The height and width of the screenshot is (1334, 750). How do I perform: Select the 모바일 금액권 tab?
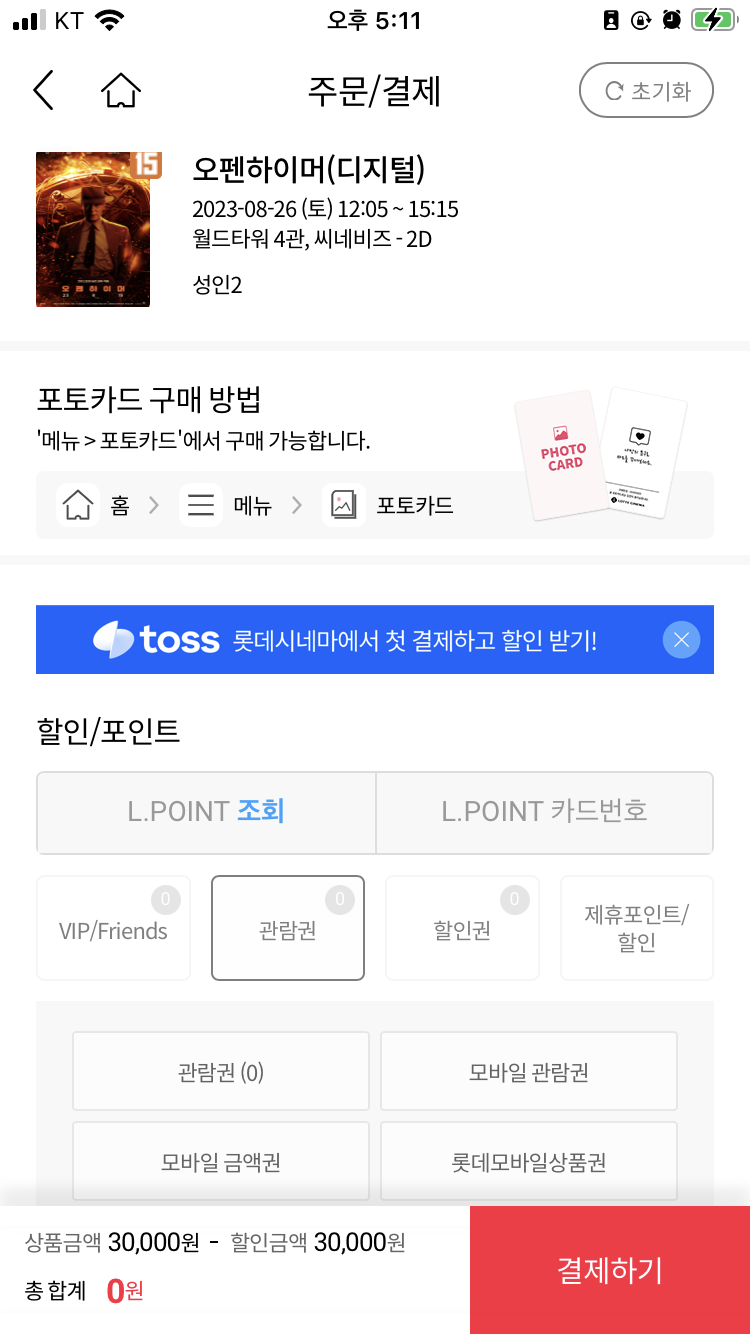[x=220, y=1160]
